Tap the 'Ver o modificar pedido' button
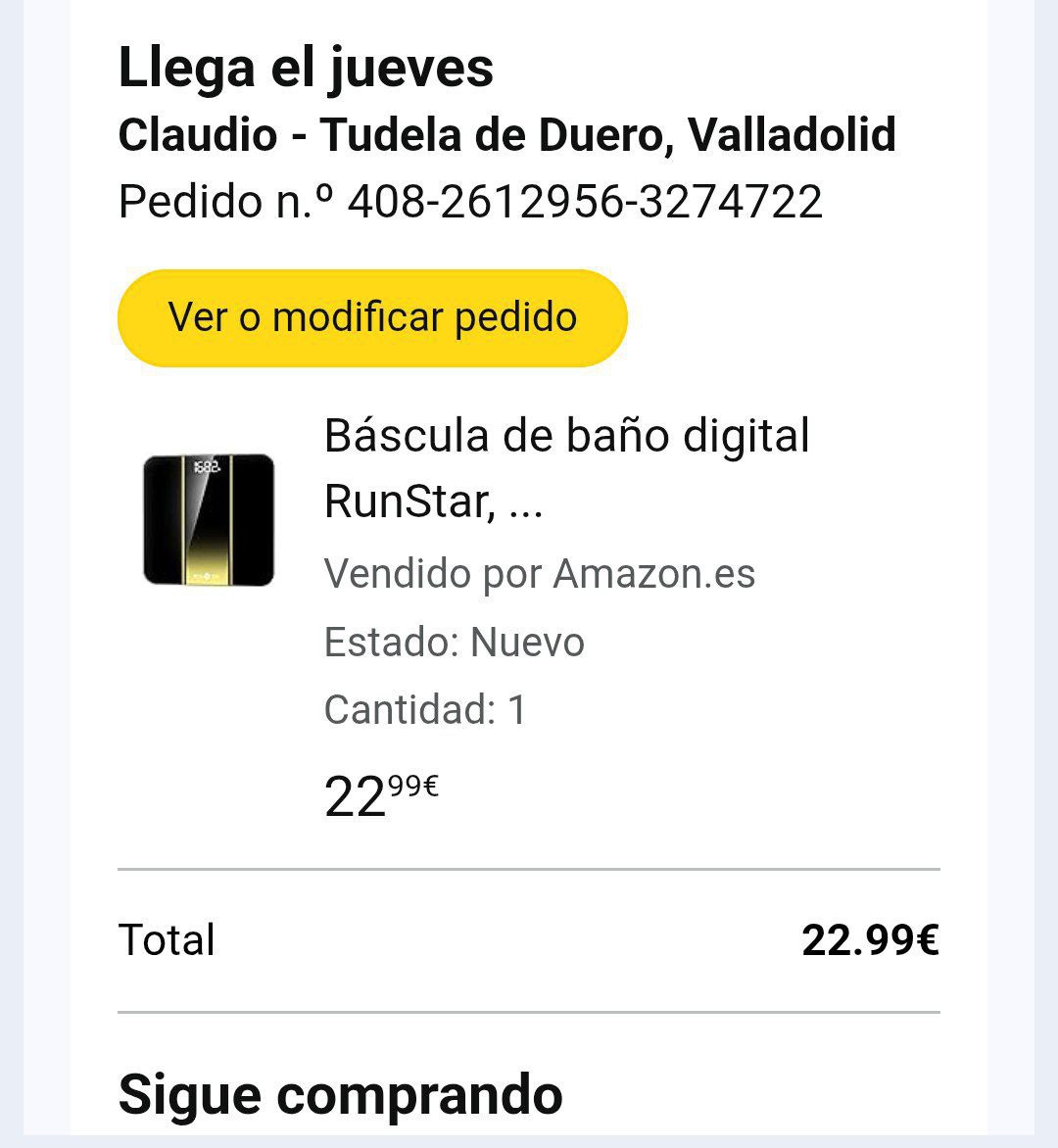Image resolution: width=1058 pixels, height=1148 pixels. click(x=372, y=317)
